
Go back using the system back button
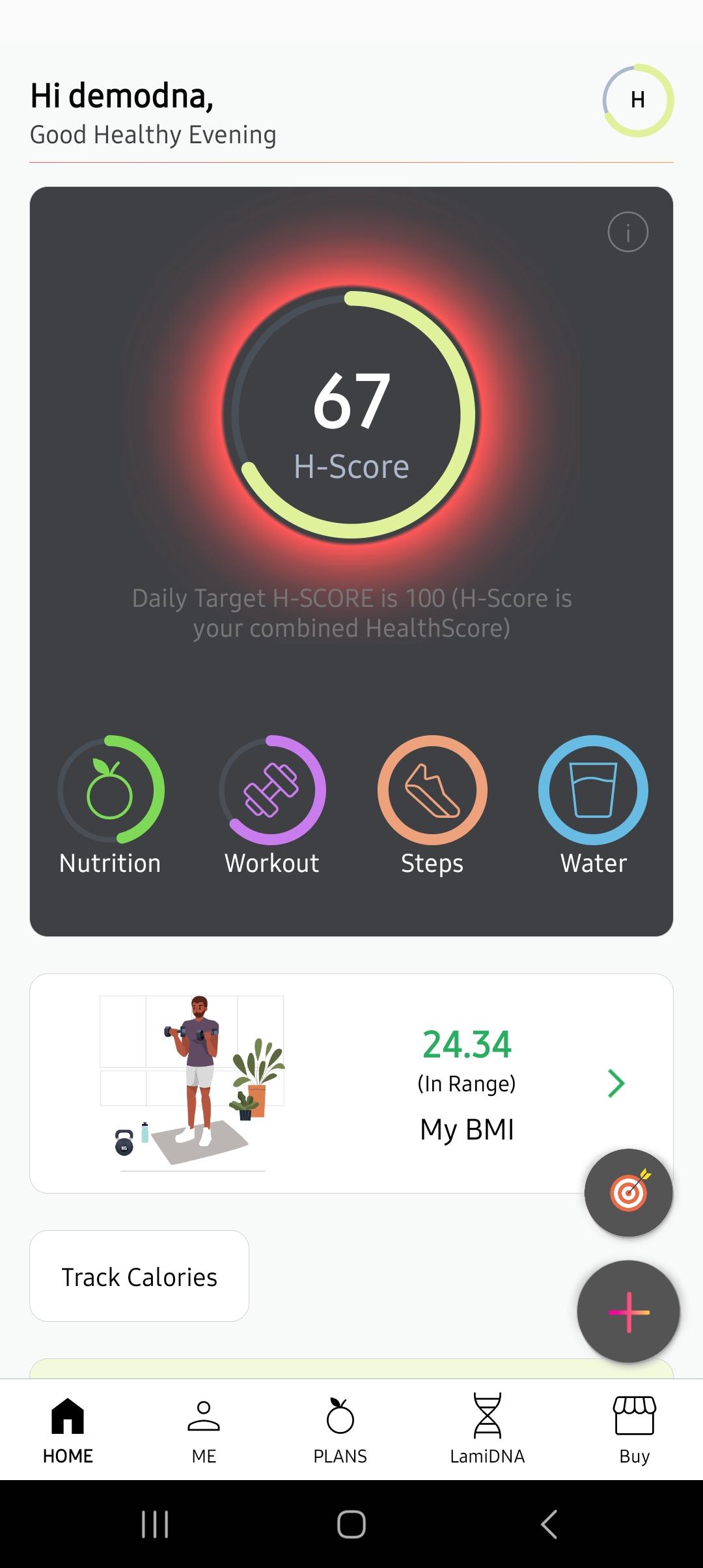549,1524
